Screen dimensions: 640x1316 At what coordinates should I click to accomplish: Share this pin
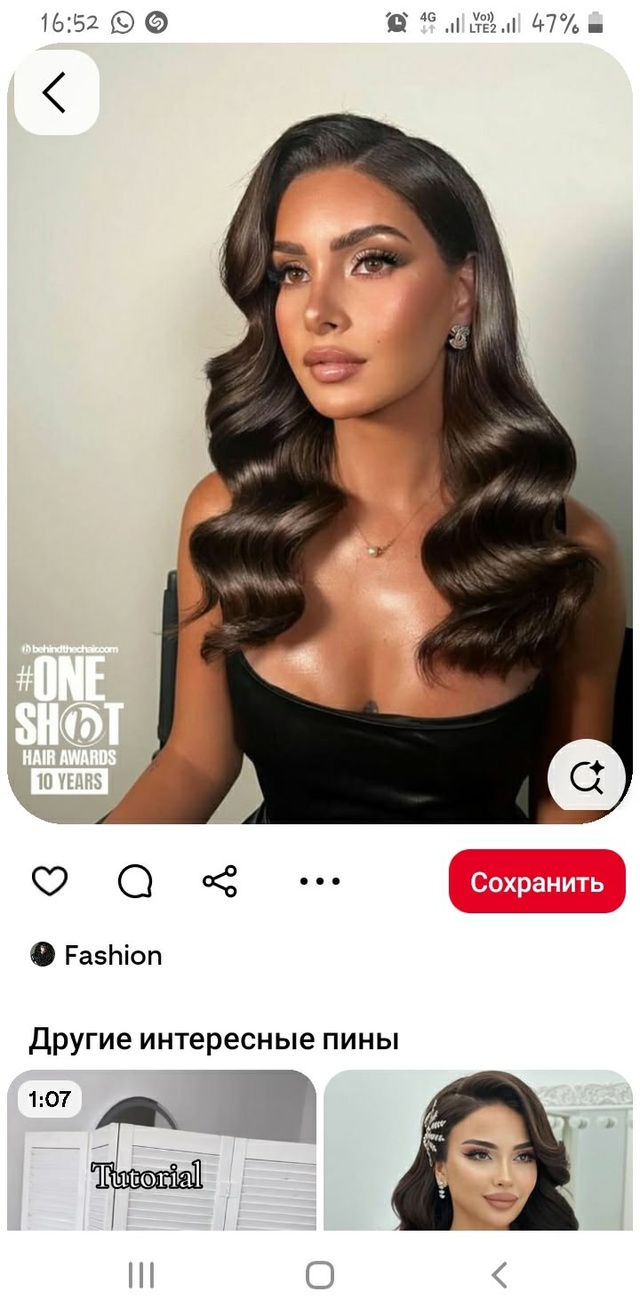(x=220, y=881)
